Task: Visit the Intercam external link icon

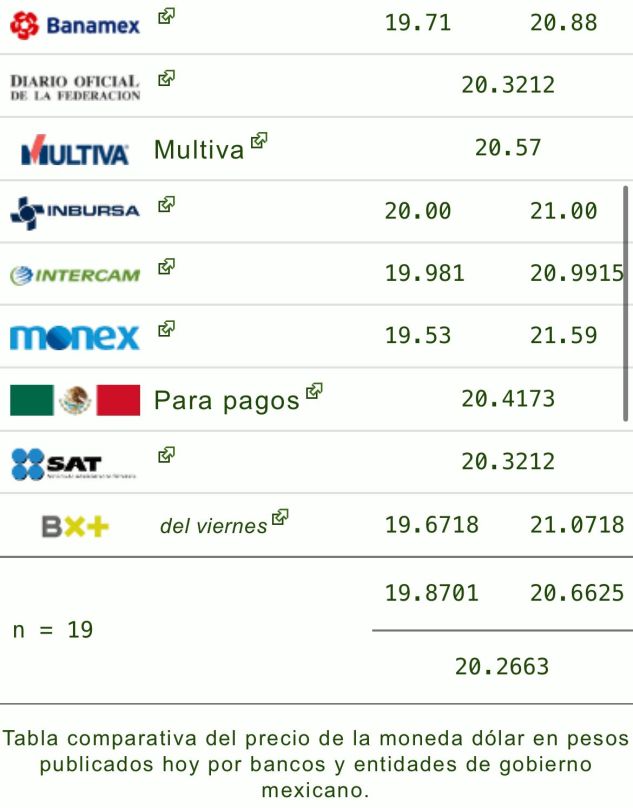Action: [x=166, y=267]
